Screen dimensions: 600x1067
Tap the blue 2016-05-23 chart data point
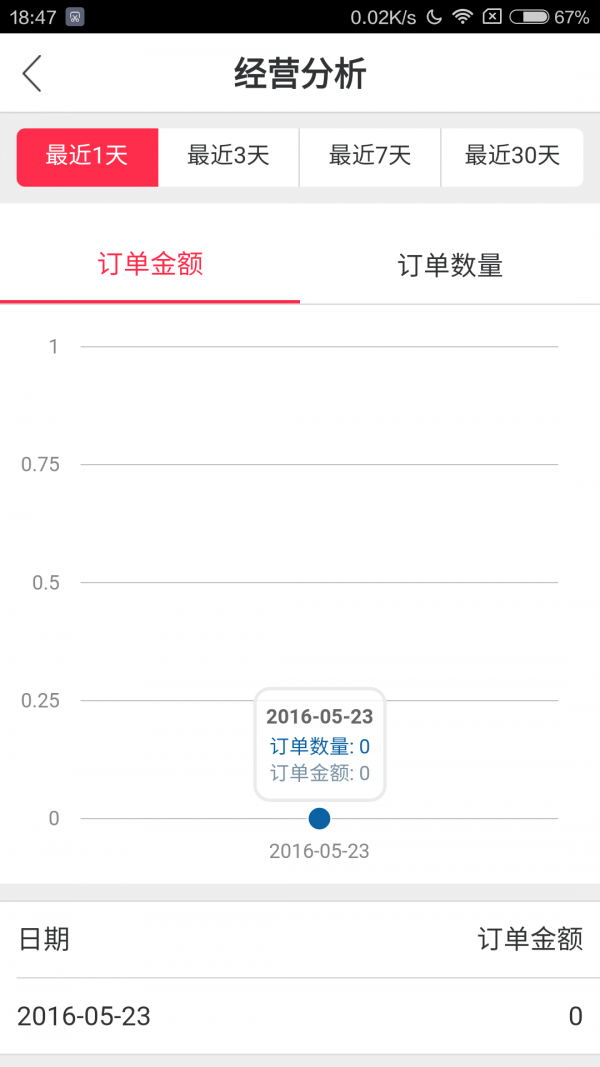[x=319, y=818]
